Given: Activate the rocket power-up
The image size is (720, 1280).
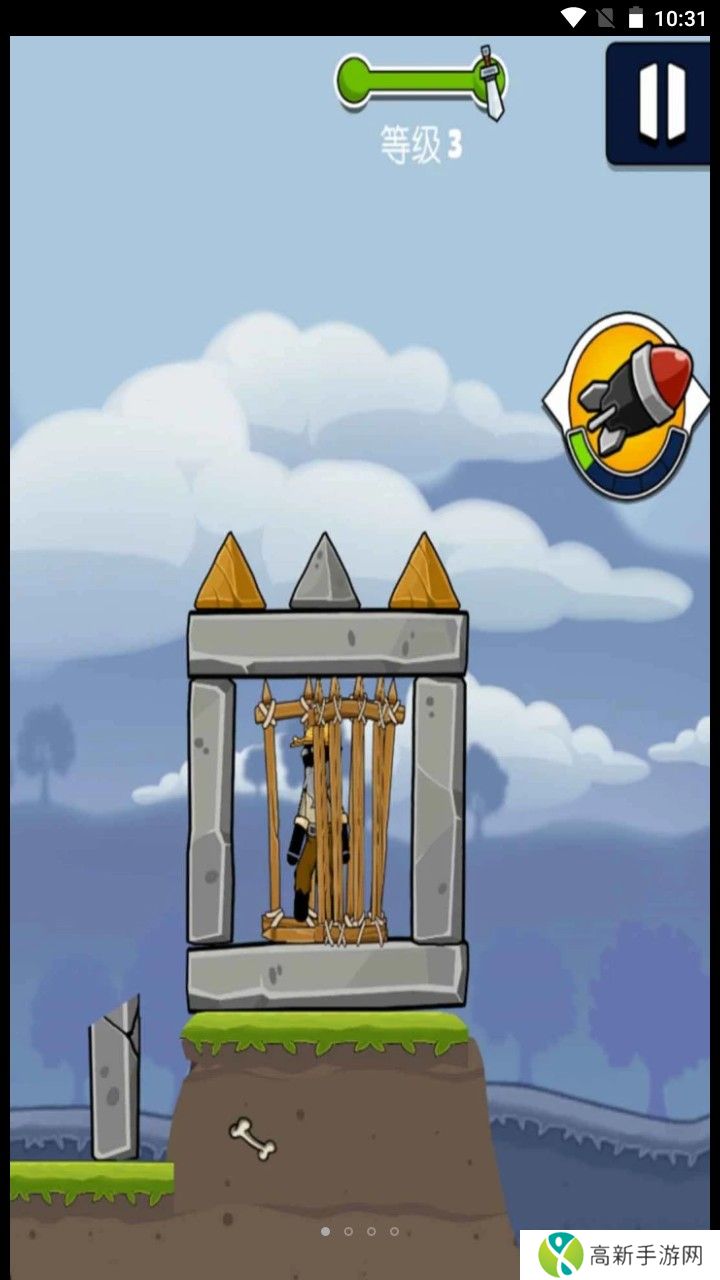Looking at the screenshot, I should (x=629, y=403).
